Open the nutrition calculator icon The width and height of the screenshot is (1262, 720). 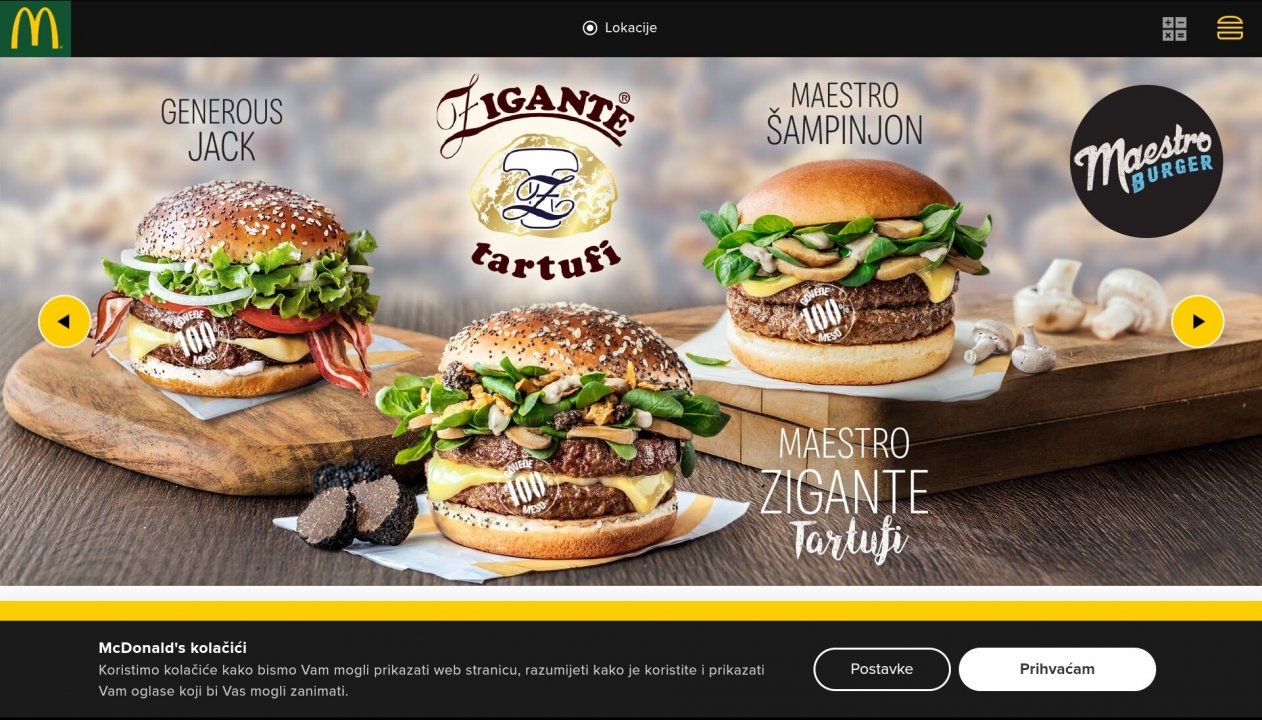[1174, 29]
